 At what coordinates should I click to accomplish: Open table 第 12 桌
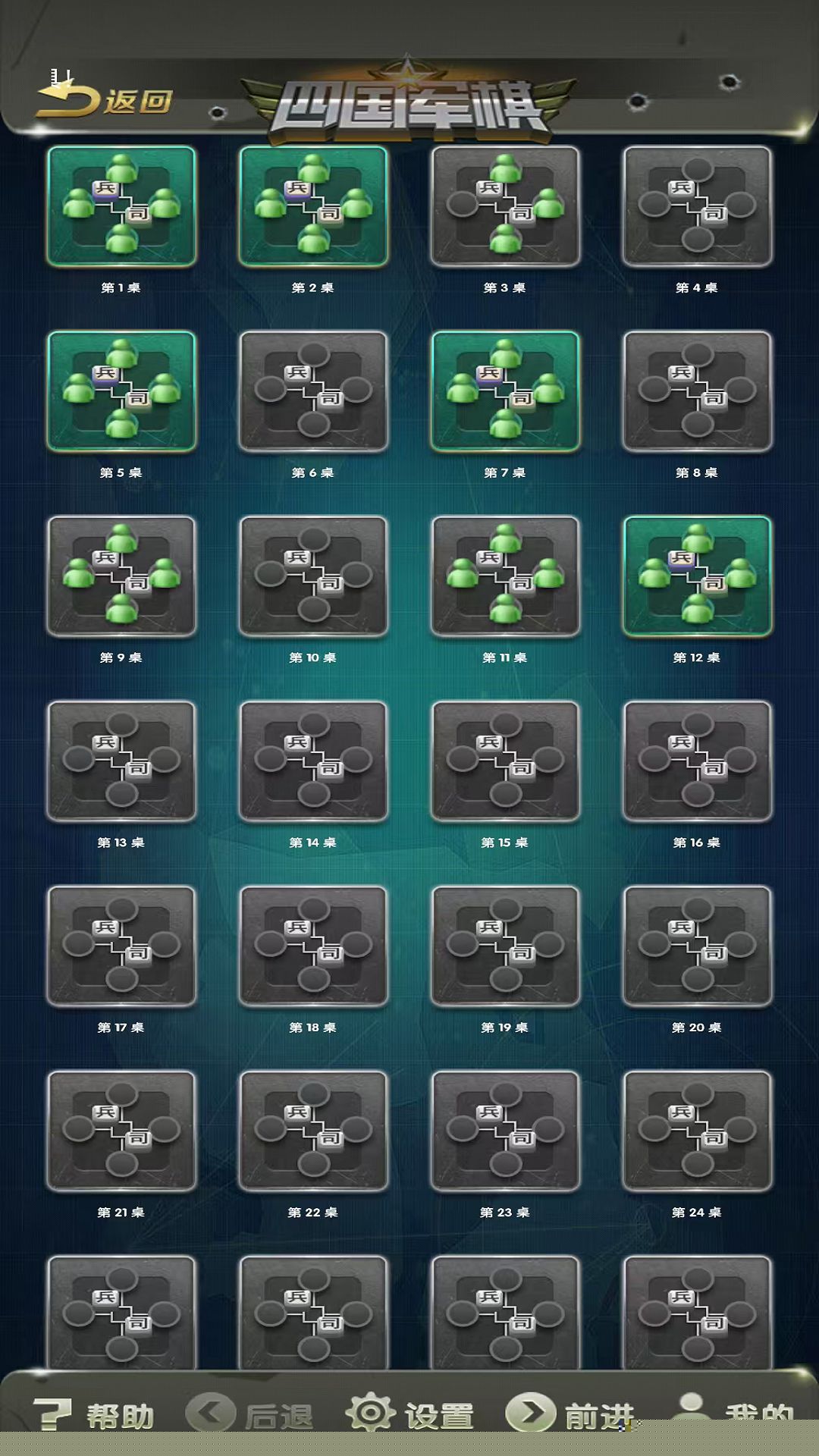pyautogui.click(x=697, y=576)
